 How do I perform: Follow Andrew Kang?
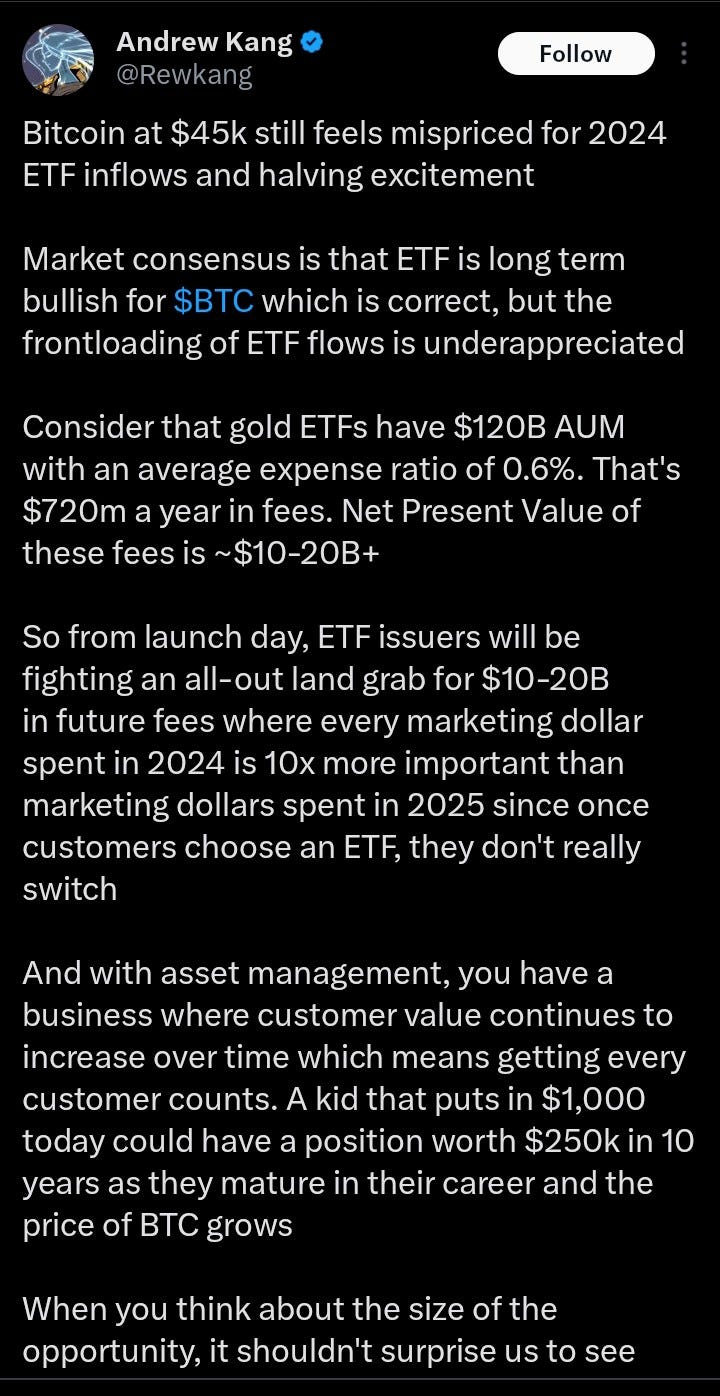pyautogui.click(x=576, y=53)
